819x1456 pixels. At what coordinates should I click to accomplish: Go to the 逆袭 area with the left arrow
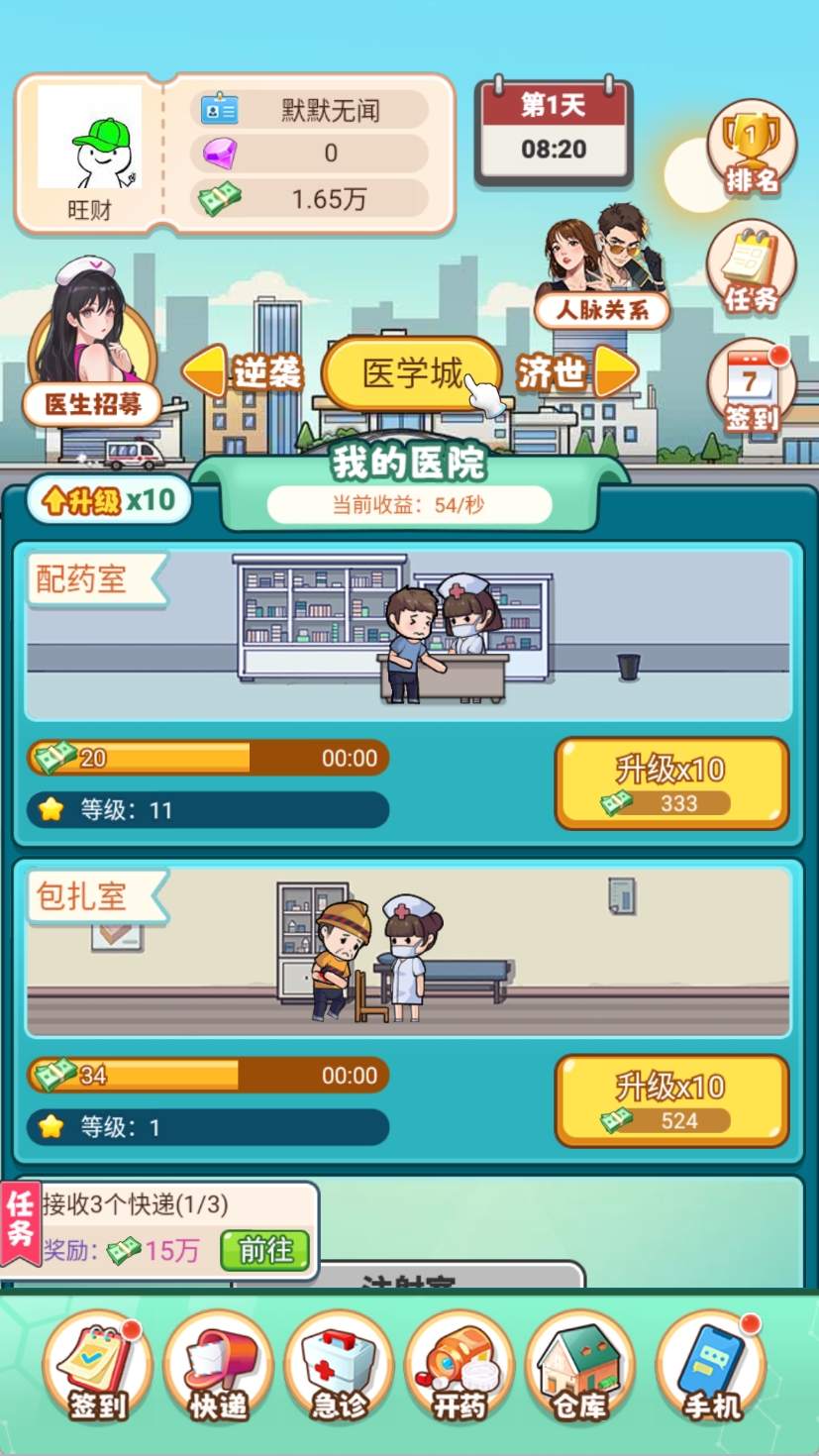(x=243, y=372)
